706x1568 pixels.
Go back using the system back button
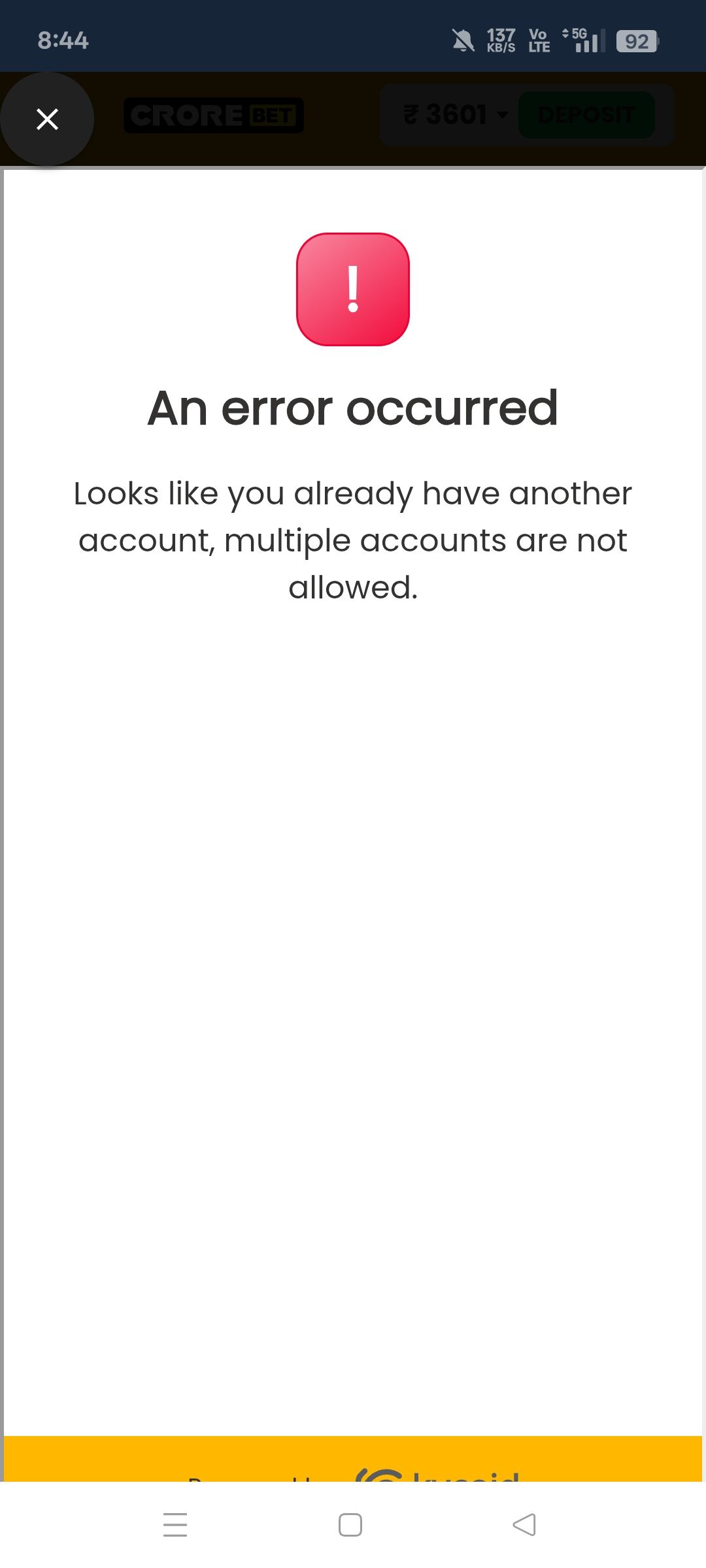(524, 1525)
